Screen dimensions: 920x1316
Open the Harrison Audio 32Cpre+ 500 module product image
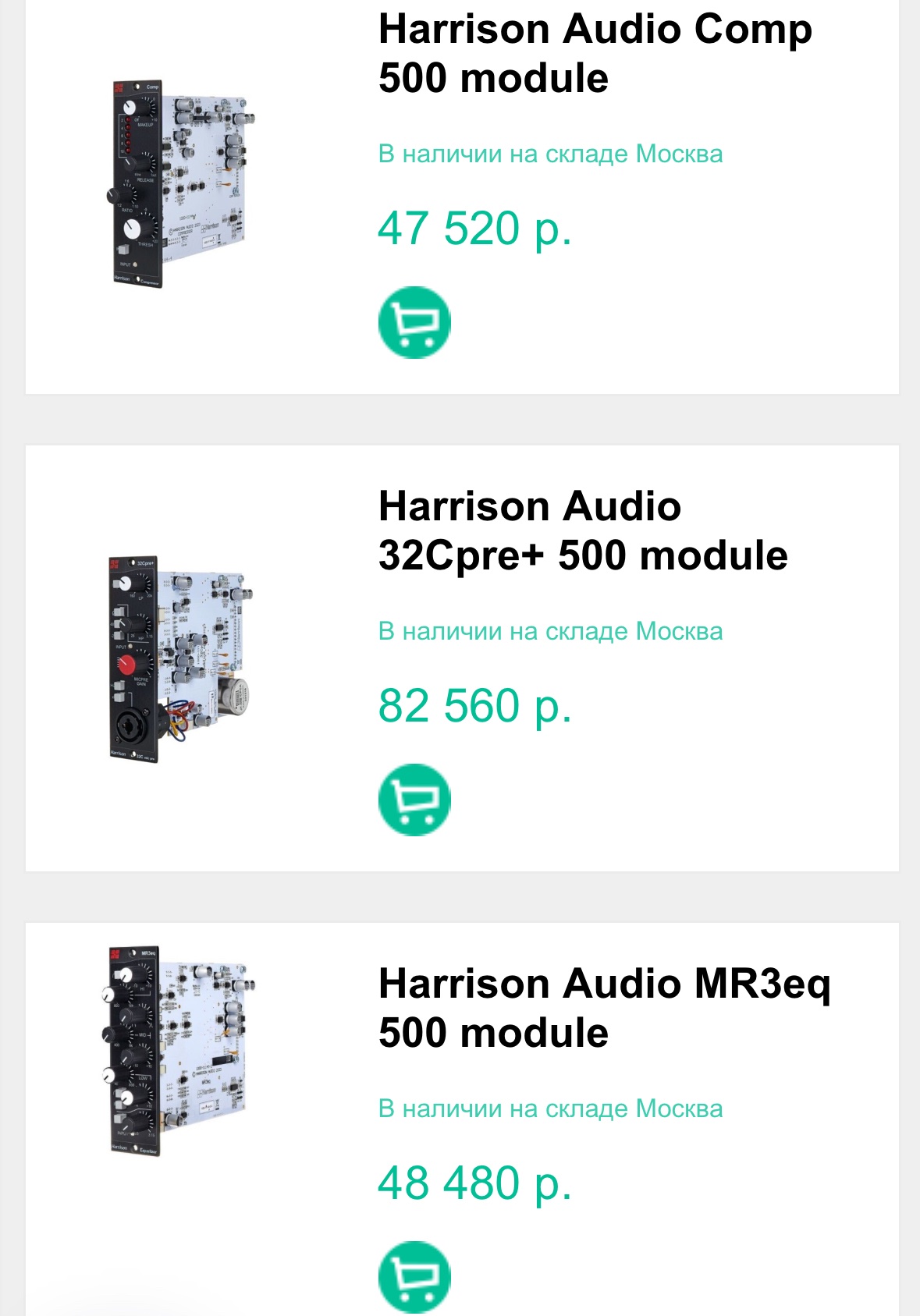[x=182, y=659]
